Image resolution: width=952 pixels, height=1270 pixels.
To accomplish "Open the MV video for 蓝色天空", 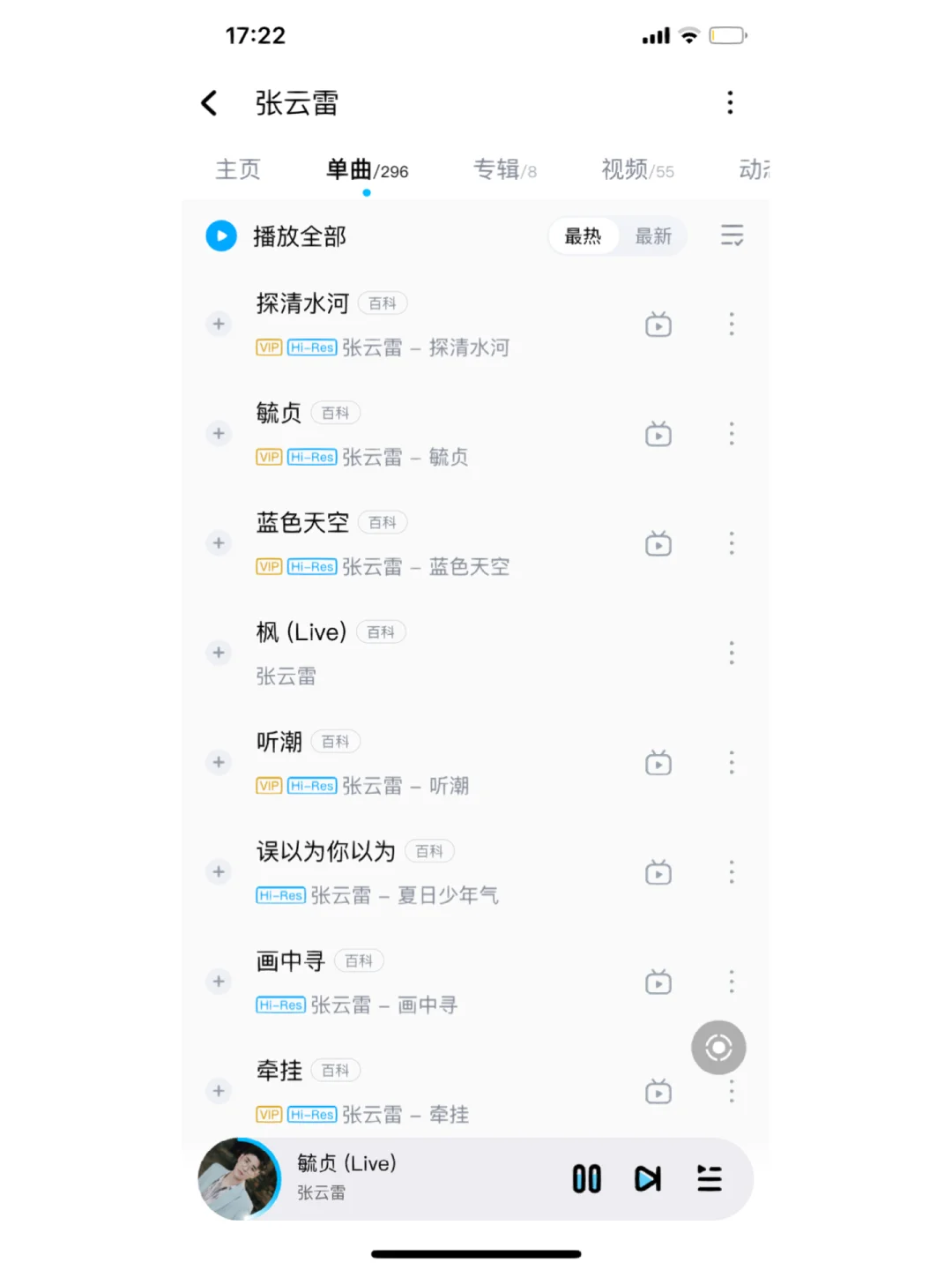I will [658, 543].
